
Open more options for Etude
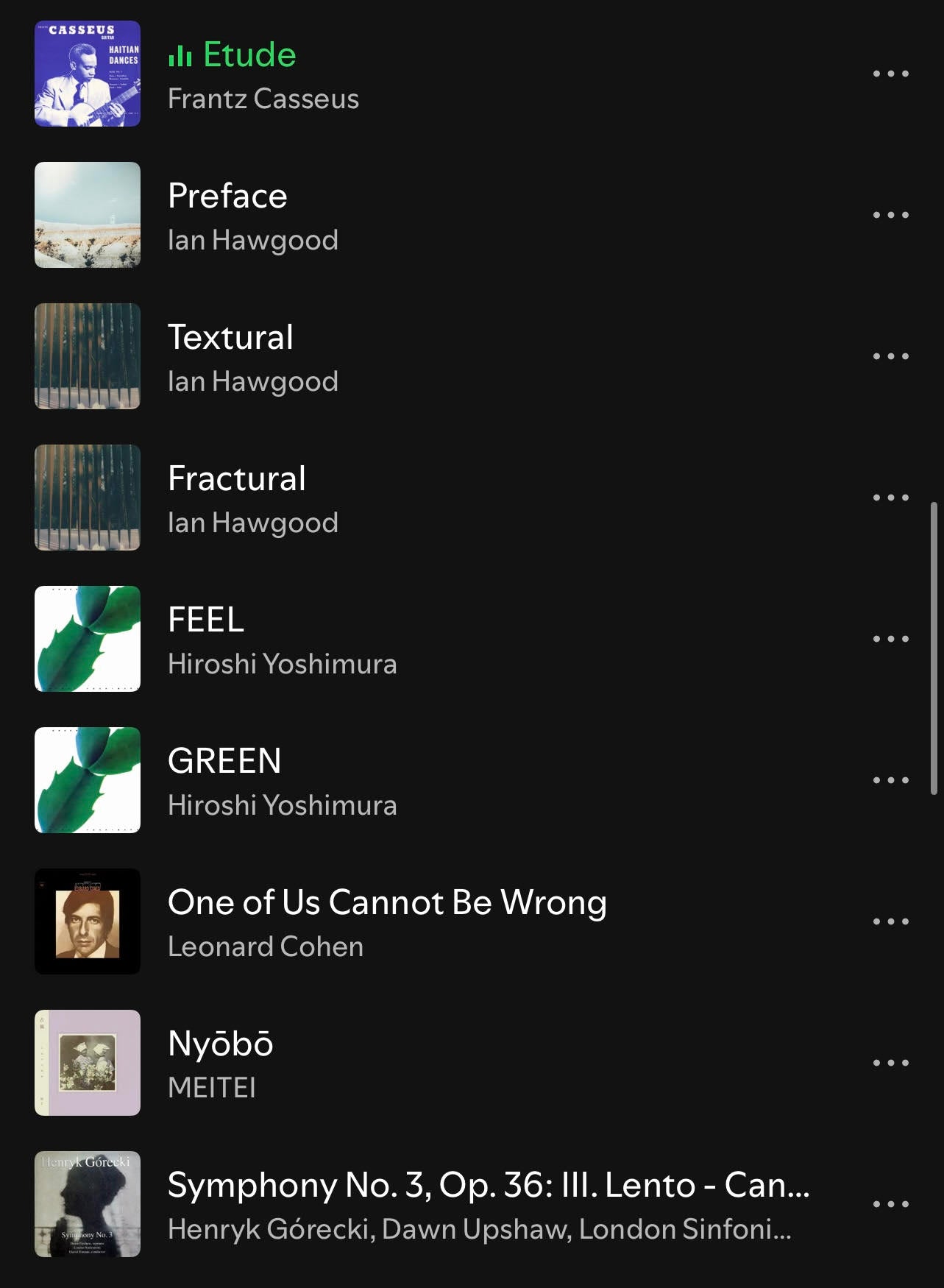click(890, 74)
